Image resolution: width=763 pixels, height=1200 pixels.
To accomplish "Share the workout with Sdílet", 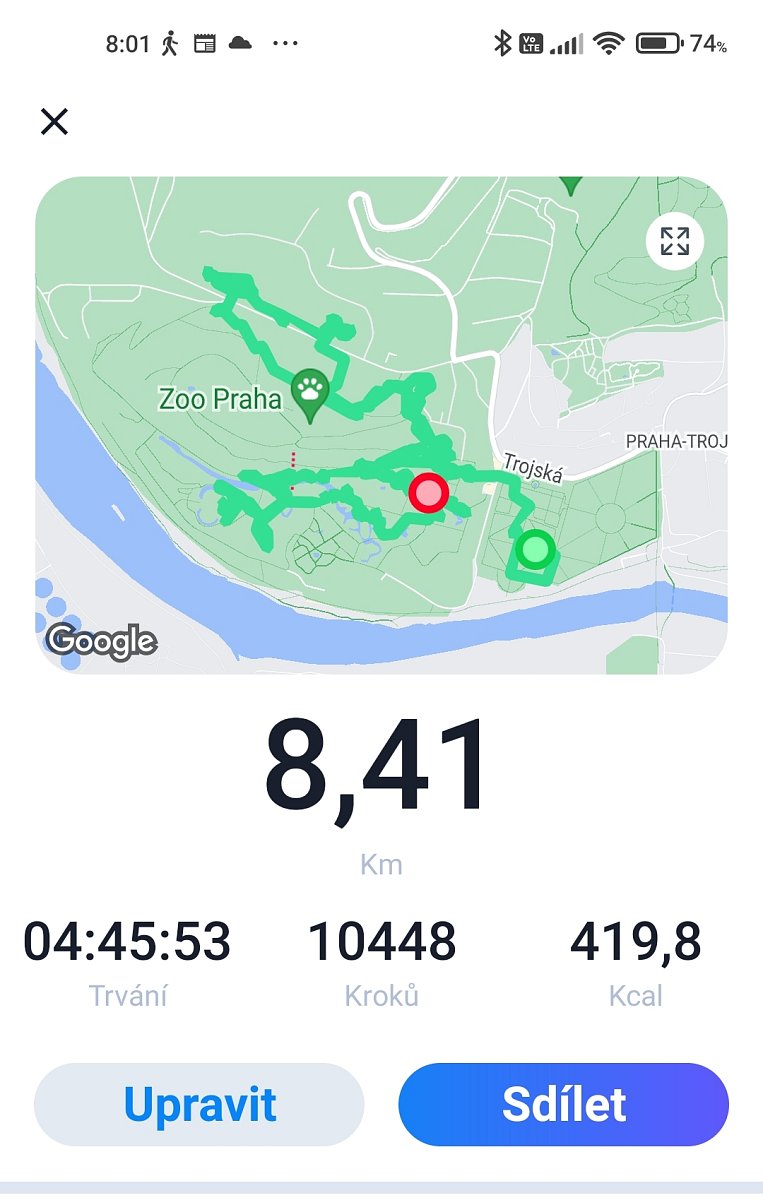I will pyautogui.click(x=563, y=1104).
